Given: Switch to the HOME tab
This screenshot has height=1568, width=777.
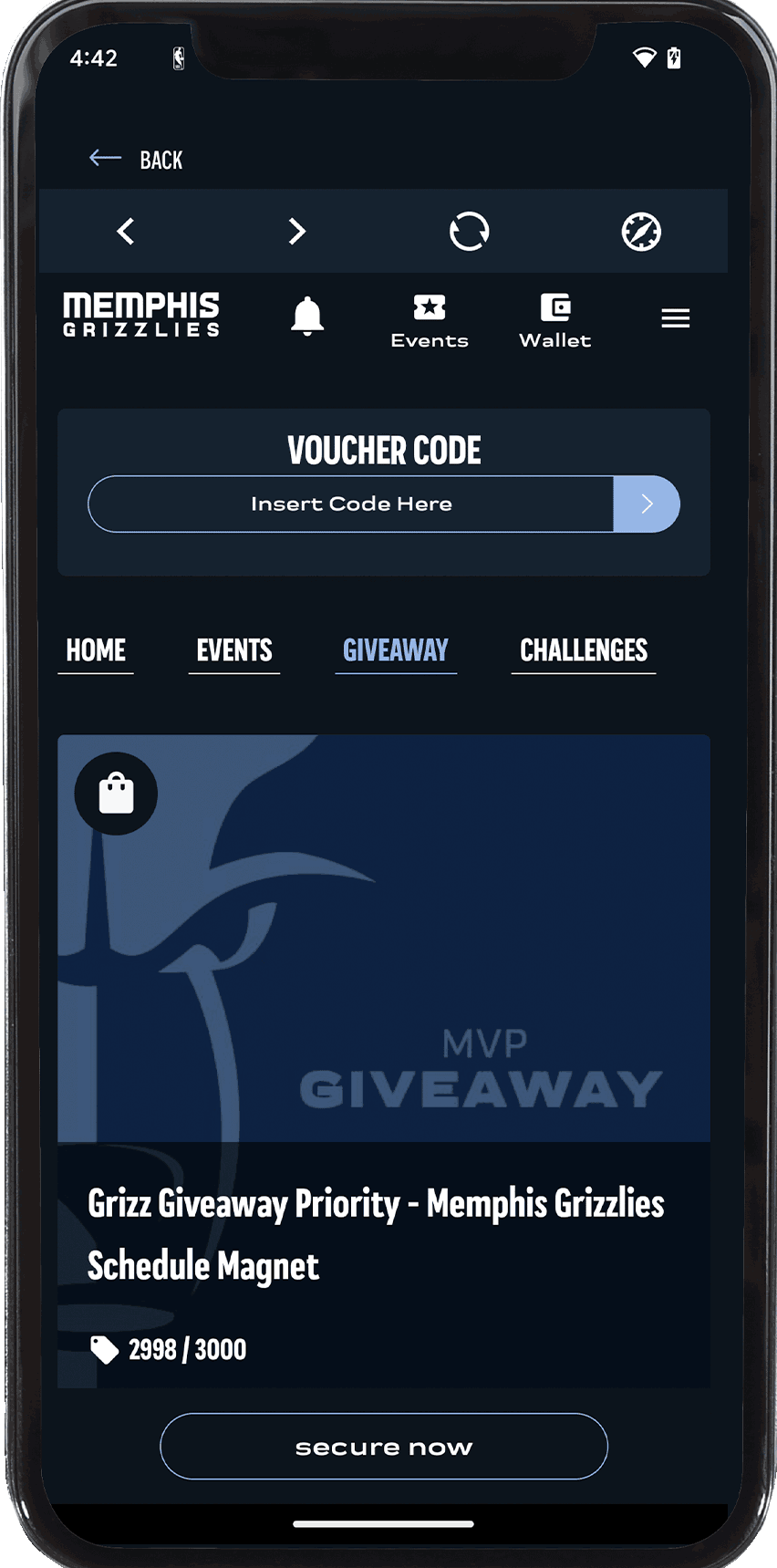Looking at the screenshot, I should point(96,650).
